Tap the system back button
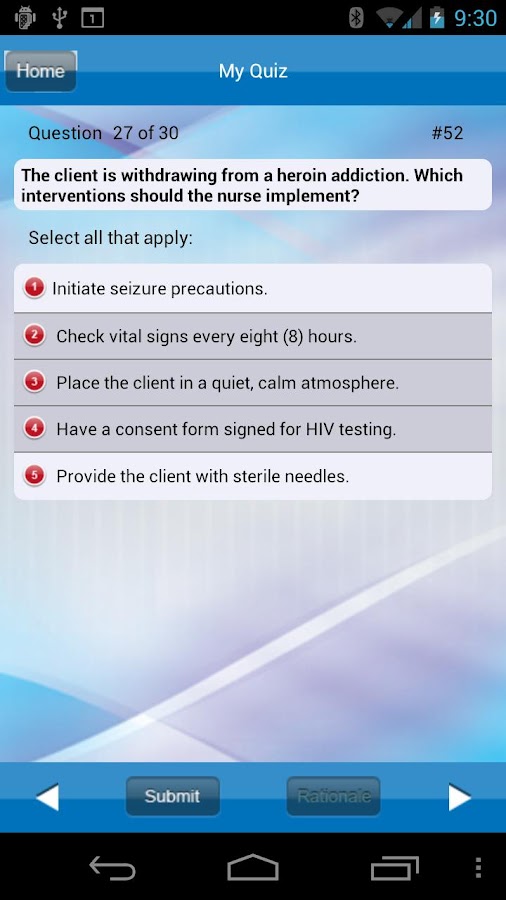Viewport: 506px width, 900px height. [112, 868]
